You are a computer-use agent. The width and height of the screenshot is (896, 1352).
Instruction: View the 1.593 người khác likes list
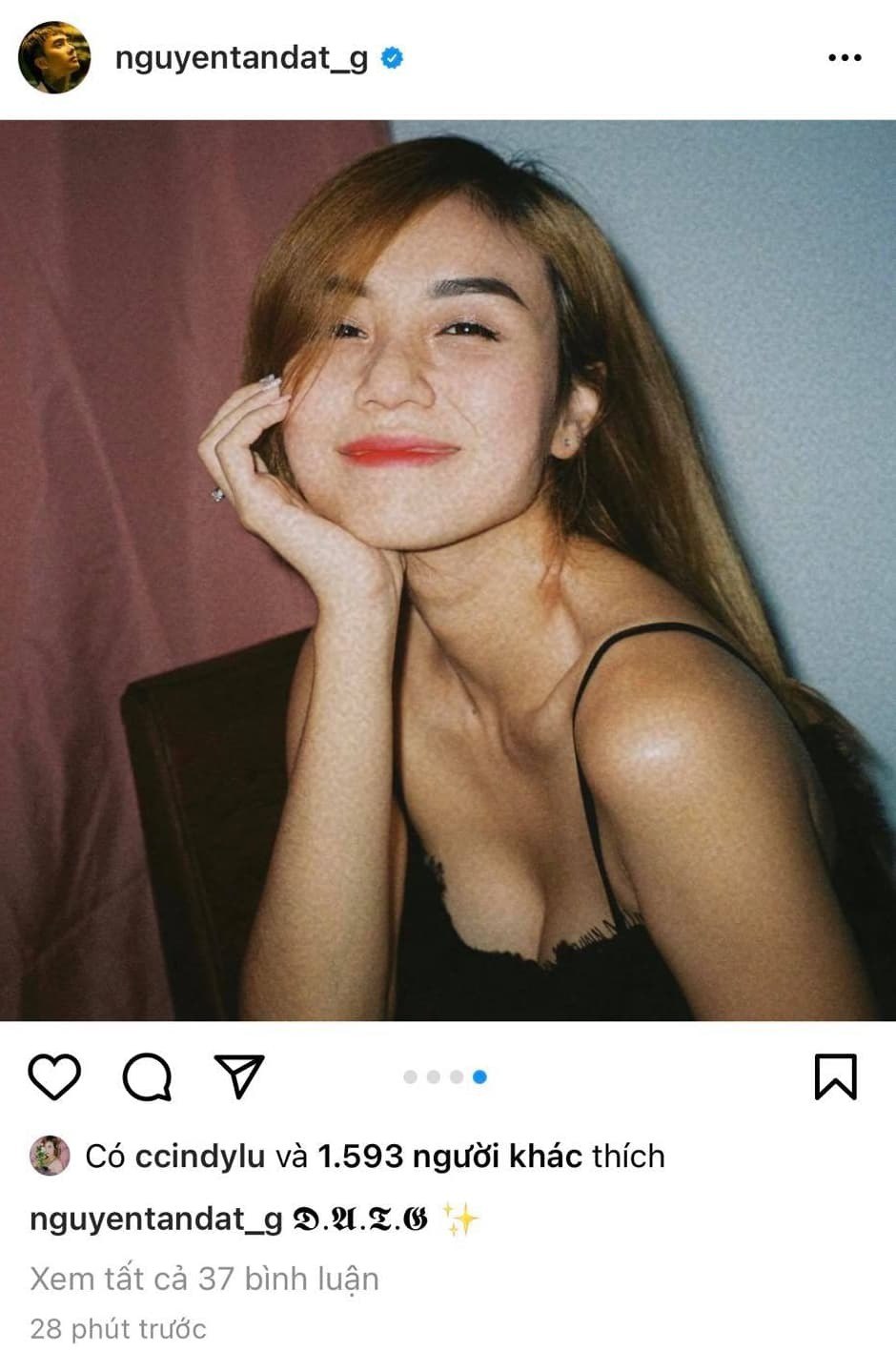449,1156
